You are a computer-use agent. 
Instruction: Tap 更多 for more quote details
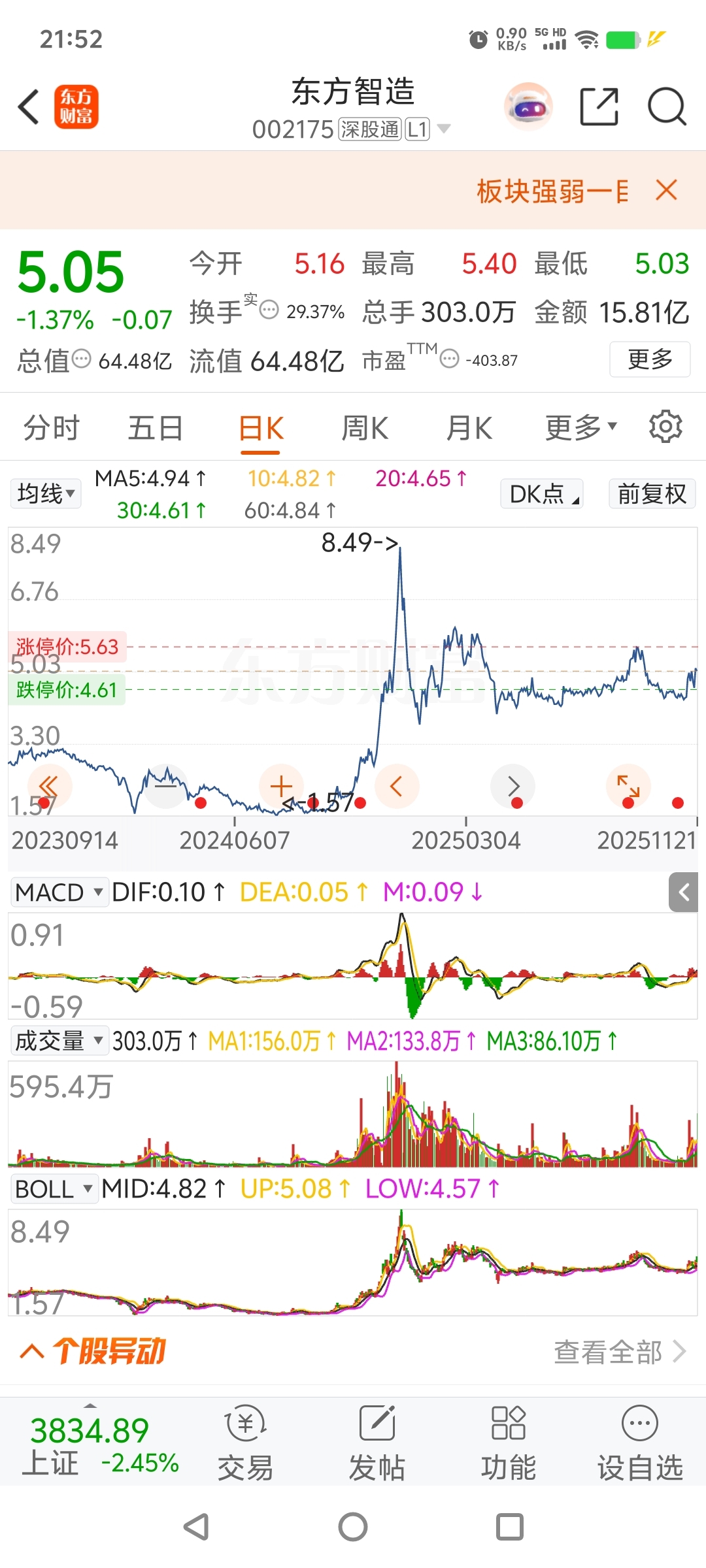(649, 359)
